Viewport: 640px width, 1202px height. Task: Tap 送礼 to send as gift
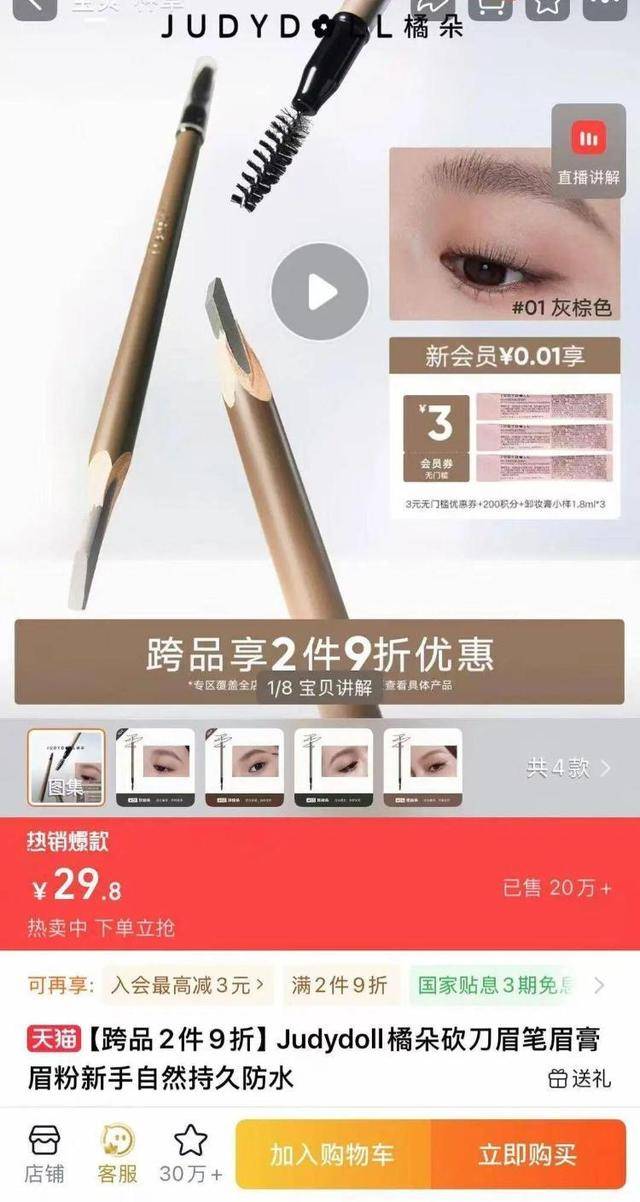tap(580, 1078)
